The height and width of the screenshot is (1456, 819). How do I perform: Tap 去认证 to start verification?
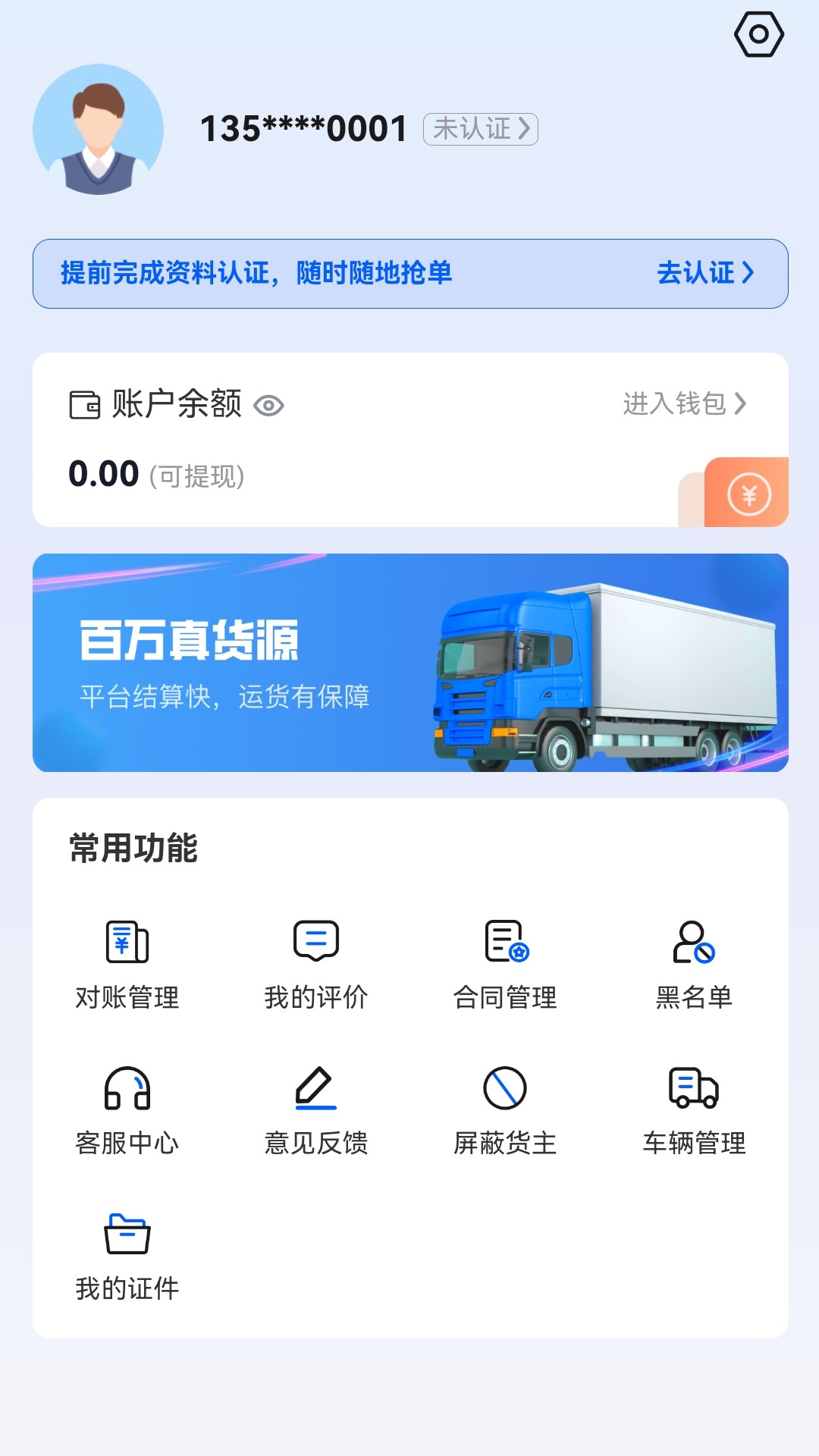click(x=704, y=273)
